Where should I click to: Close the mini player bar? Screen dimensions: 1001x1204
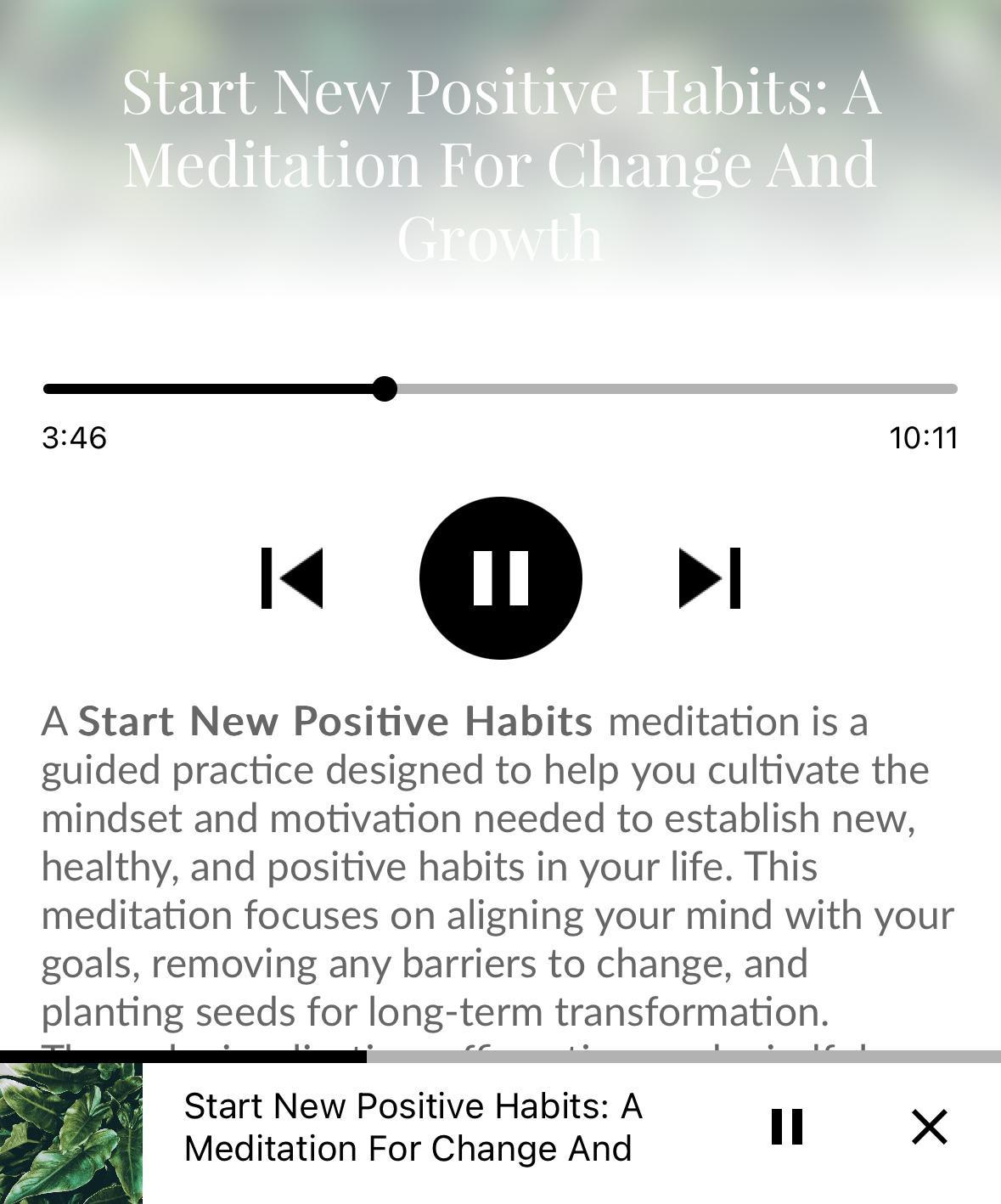click(929, 1127)
